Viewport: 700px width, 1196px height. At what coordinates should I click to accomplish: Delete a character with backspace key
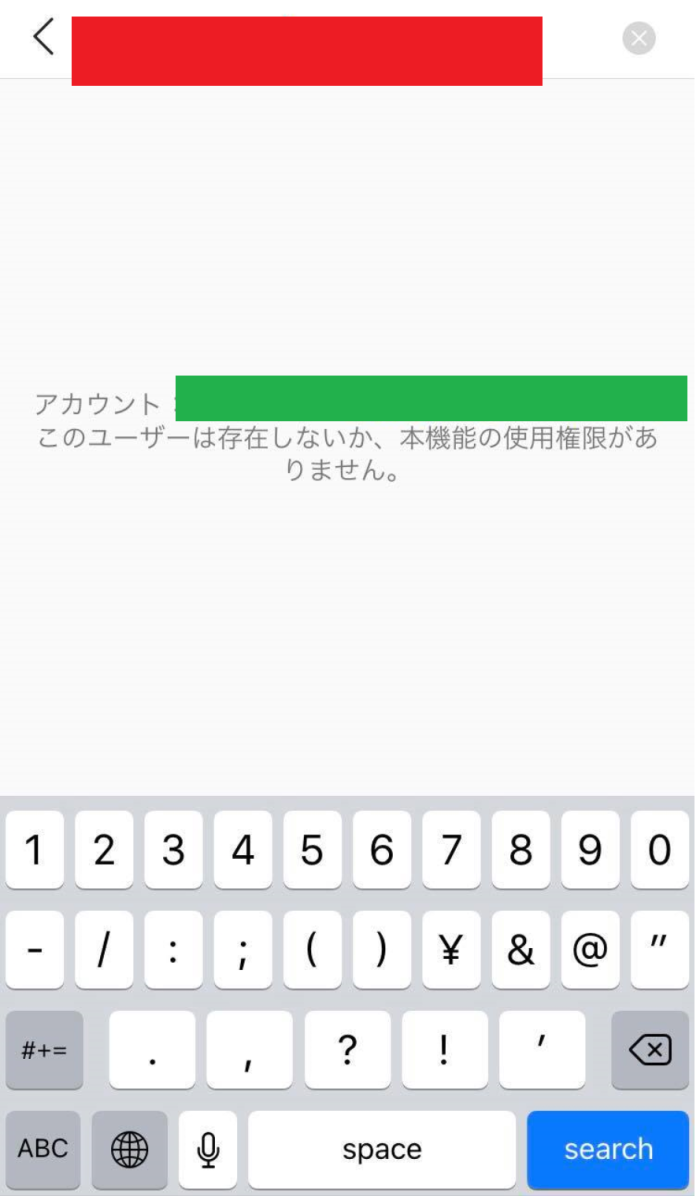[650, 1050]
